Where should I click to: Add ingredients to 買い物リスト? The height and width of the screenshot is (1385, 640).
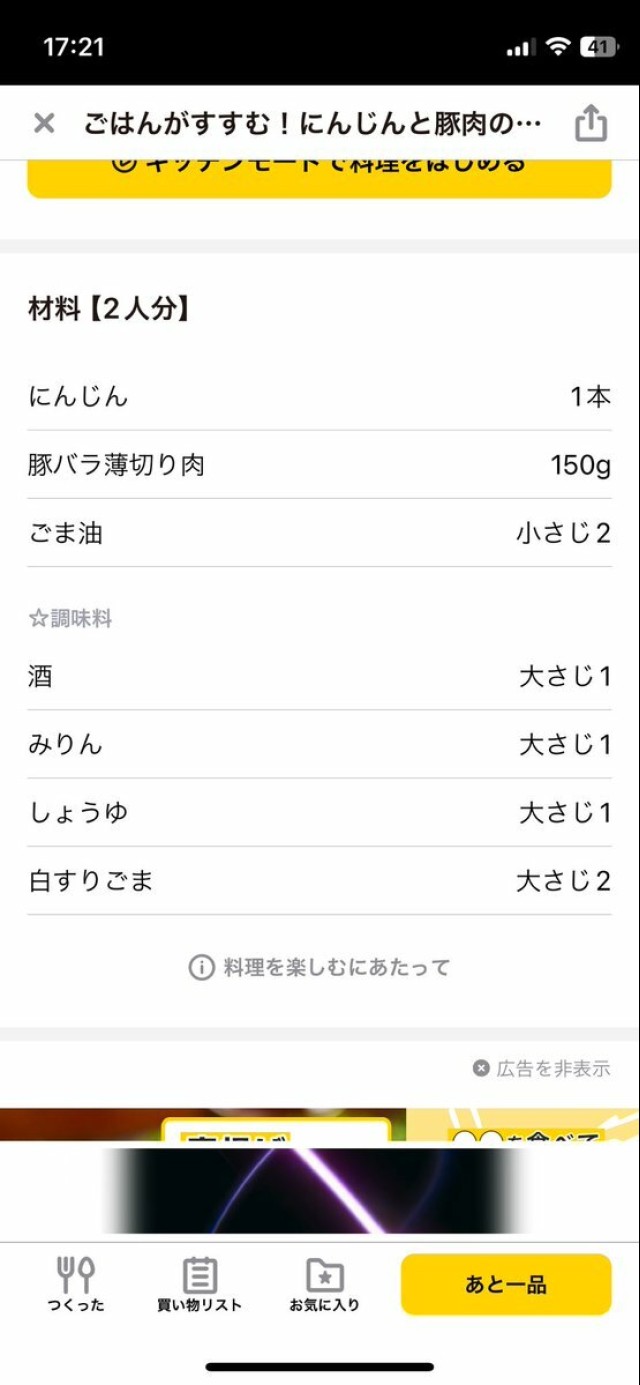tap(199, 1284)
